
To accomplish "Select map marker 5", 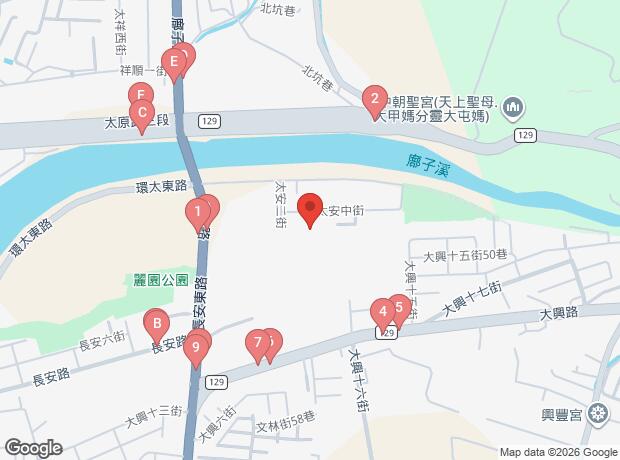I will click(400, 307).
